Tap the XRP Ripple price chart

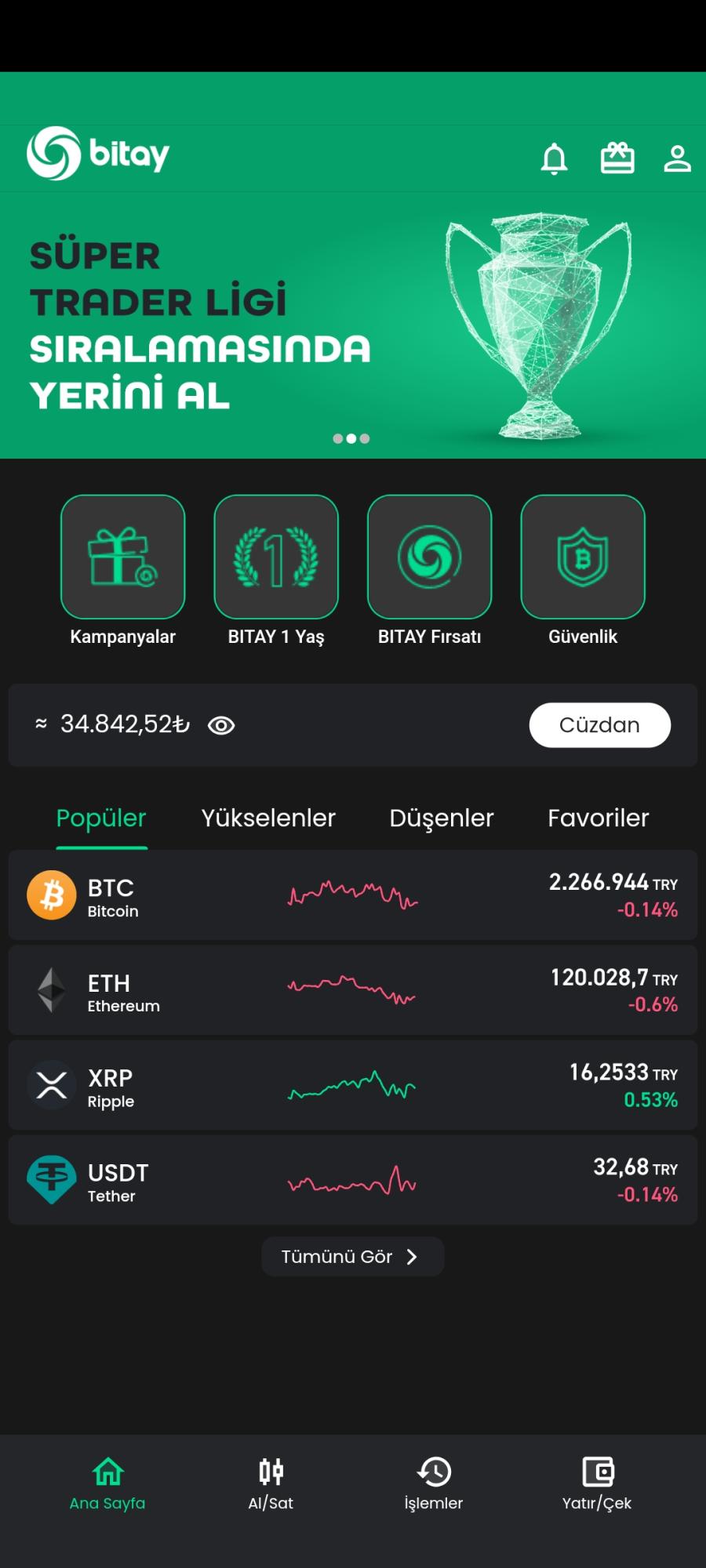point(351,1087)
